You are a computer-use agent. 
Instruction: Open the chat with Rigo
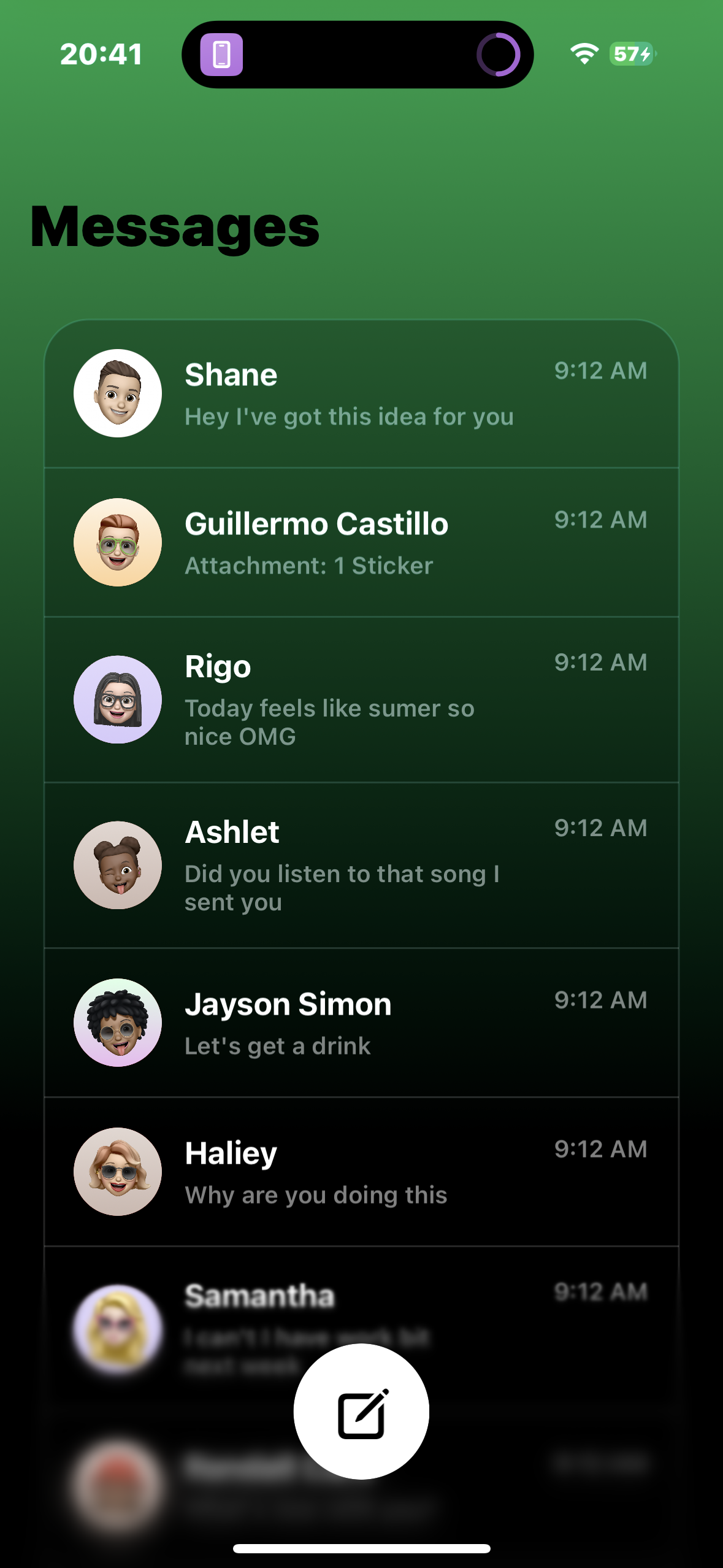pyautogui.click(x=361, y=699)
